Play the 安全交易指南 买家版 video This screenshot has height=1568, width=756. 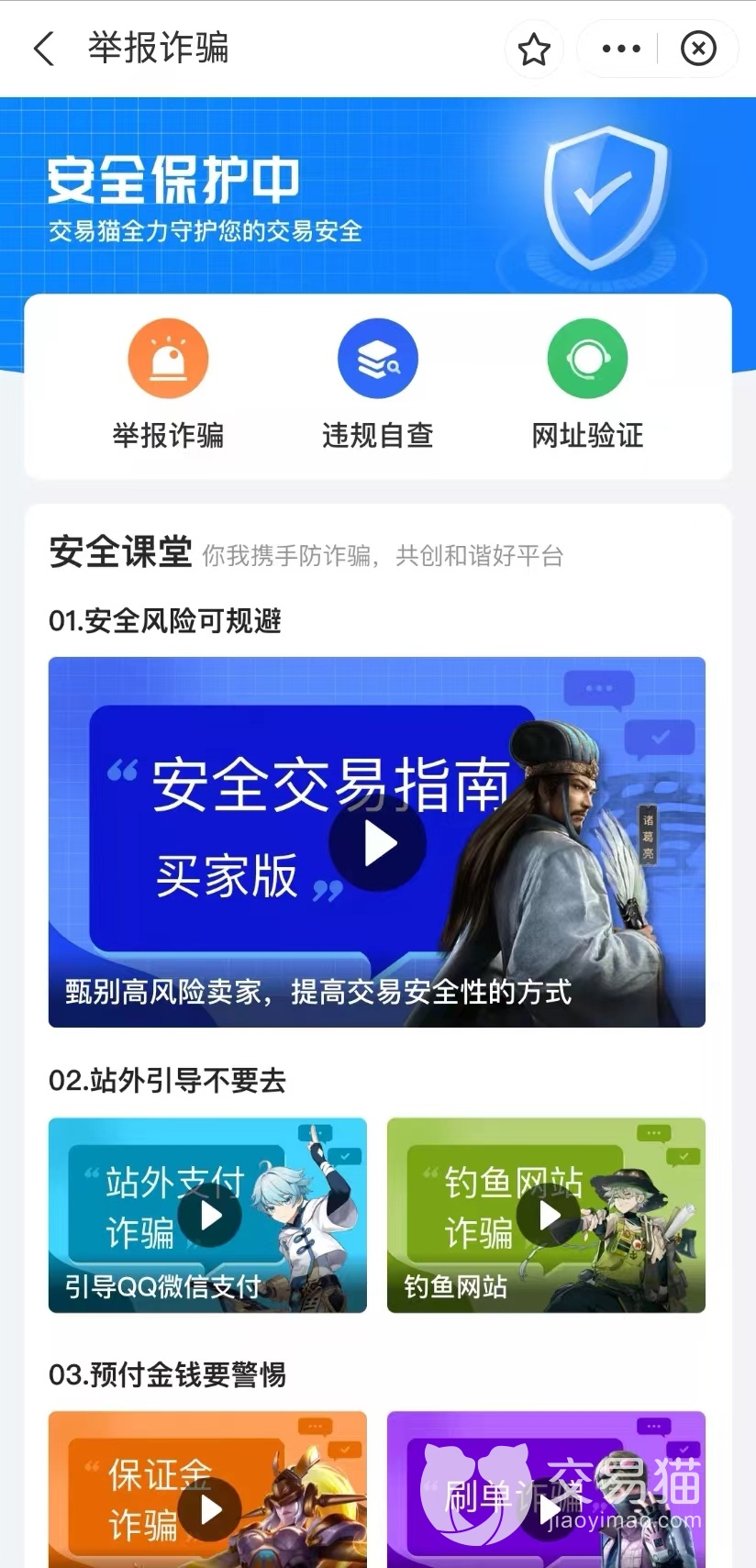click(x=378, y=842)
